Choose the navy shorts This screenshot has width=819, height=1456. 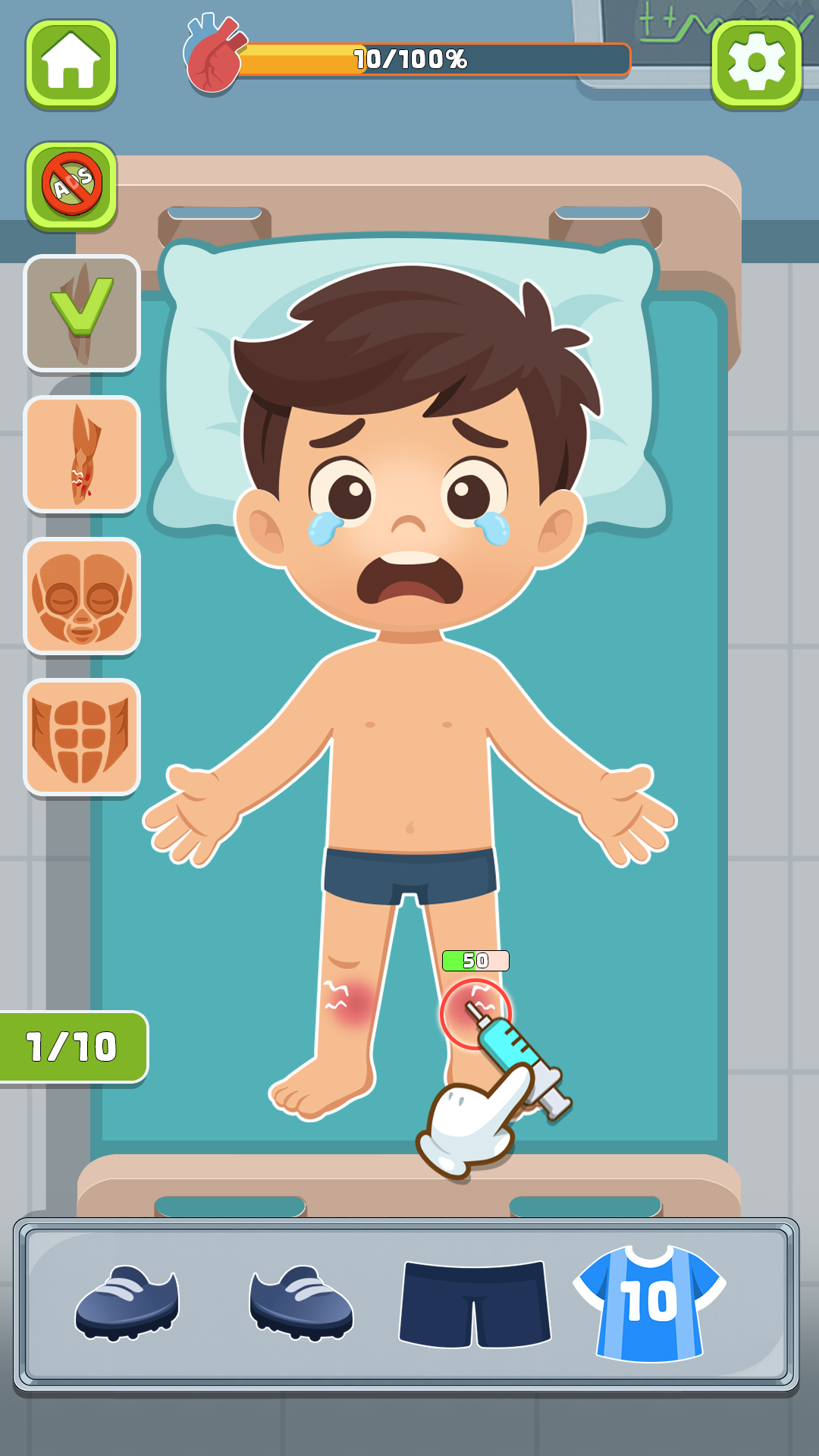[475, 1304]
